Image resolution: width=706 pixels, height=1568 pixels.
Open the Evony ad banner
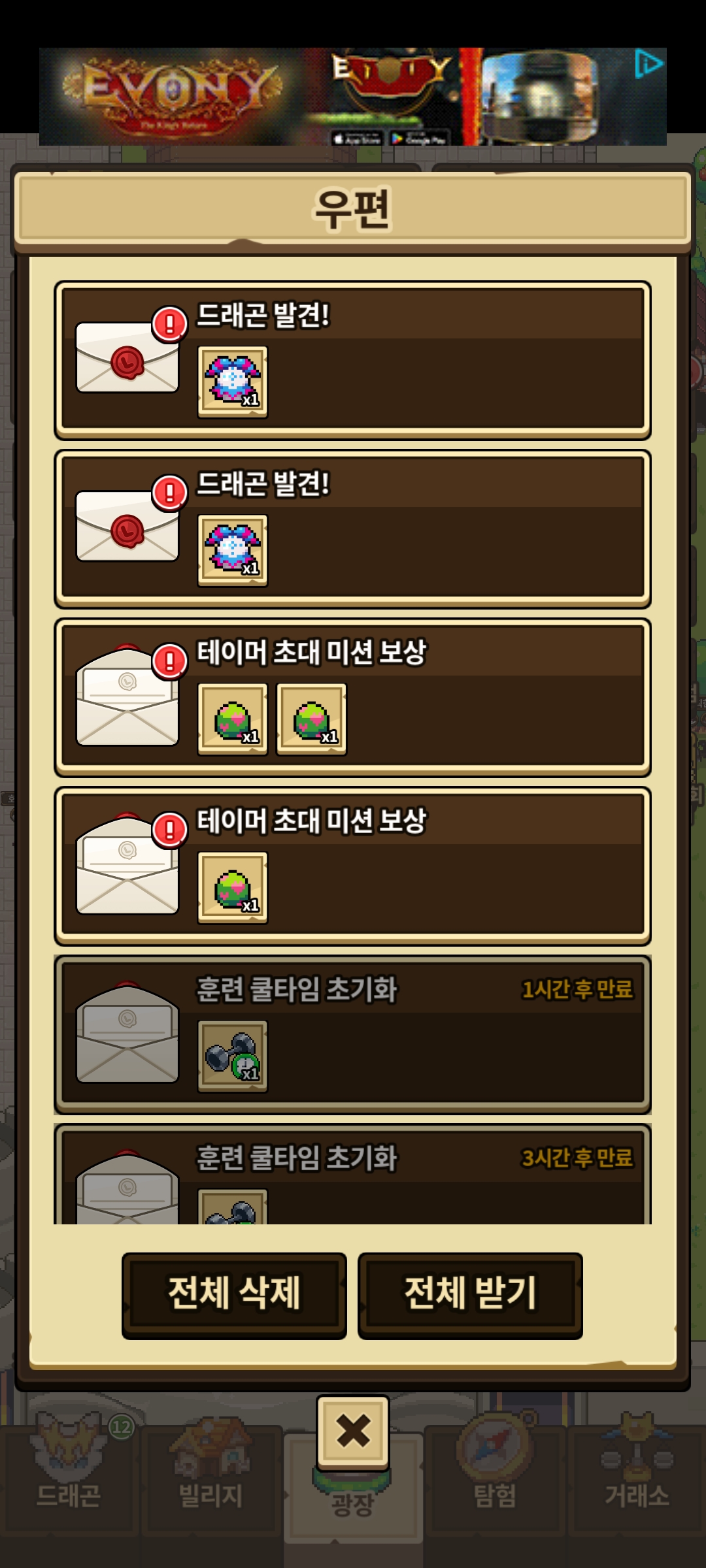(x=327, y=97)
